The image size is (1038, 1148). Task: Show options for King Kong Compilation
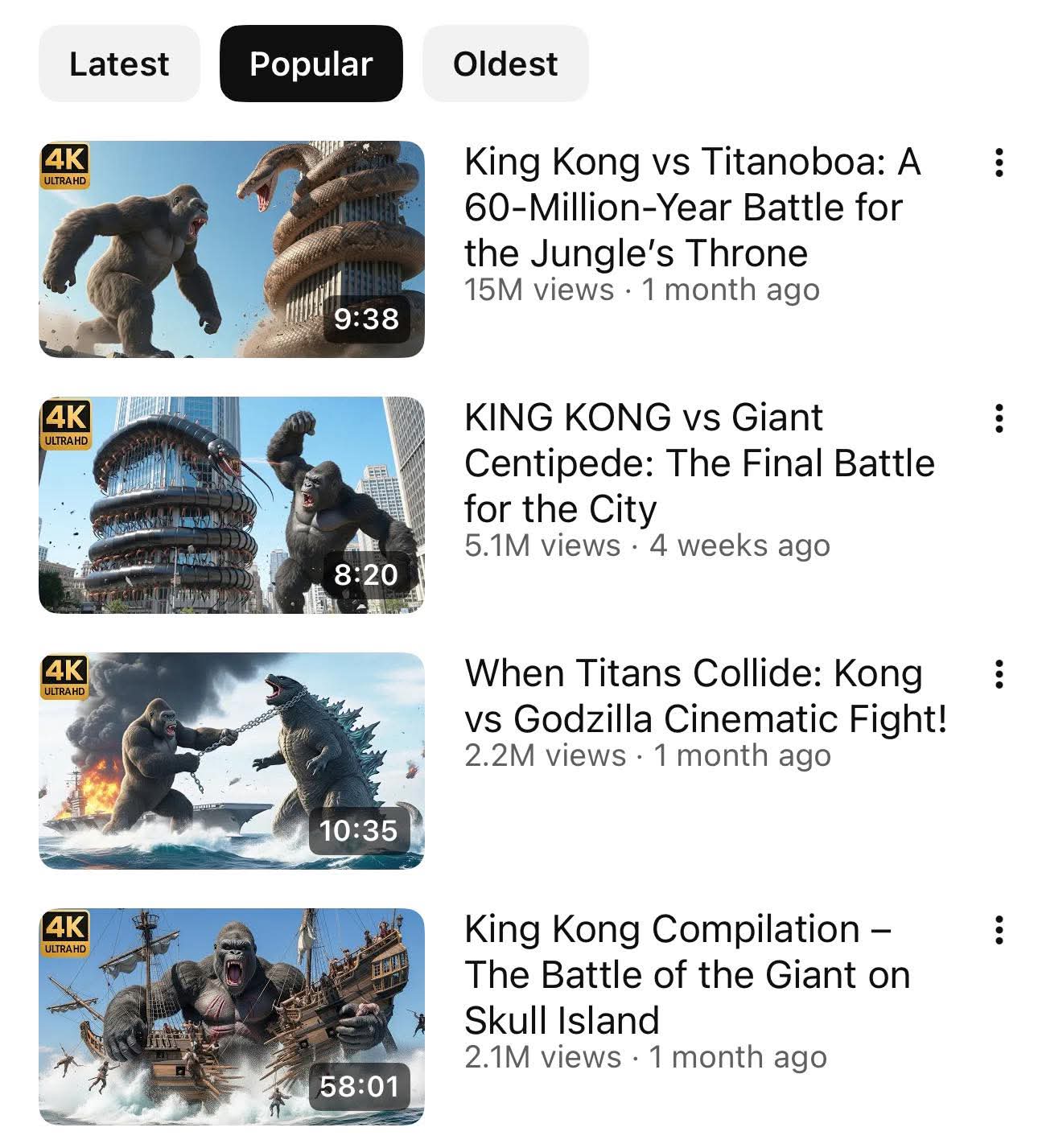999,930
